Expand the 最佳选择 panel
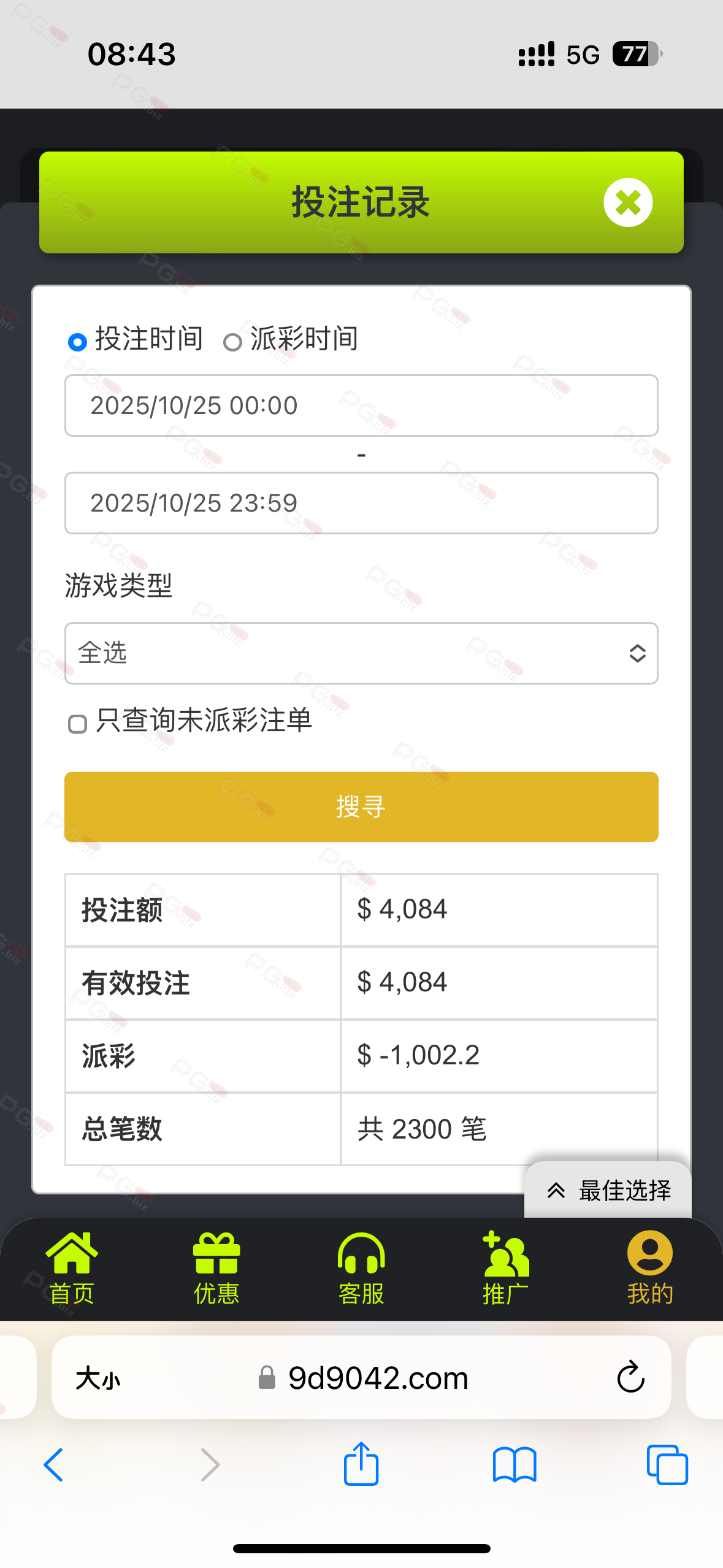The height and width of the screenshot is (1568, 723). tap(608, 1190)
